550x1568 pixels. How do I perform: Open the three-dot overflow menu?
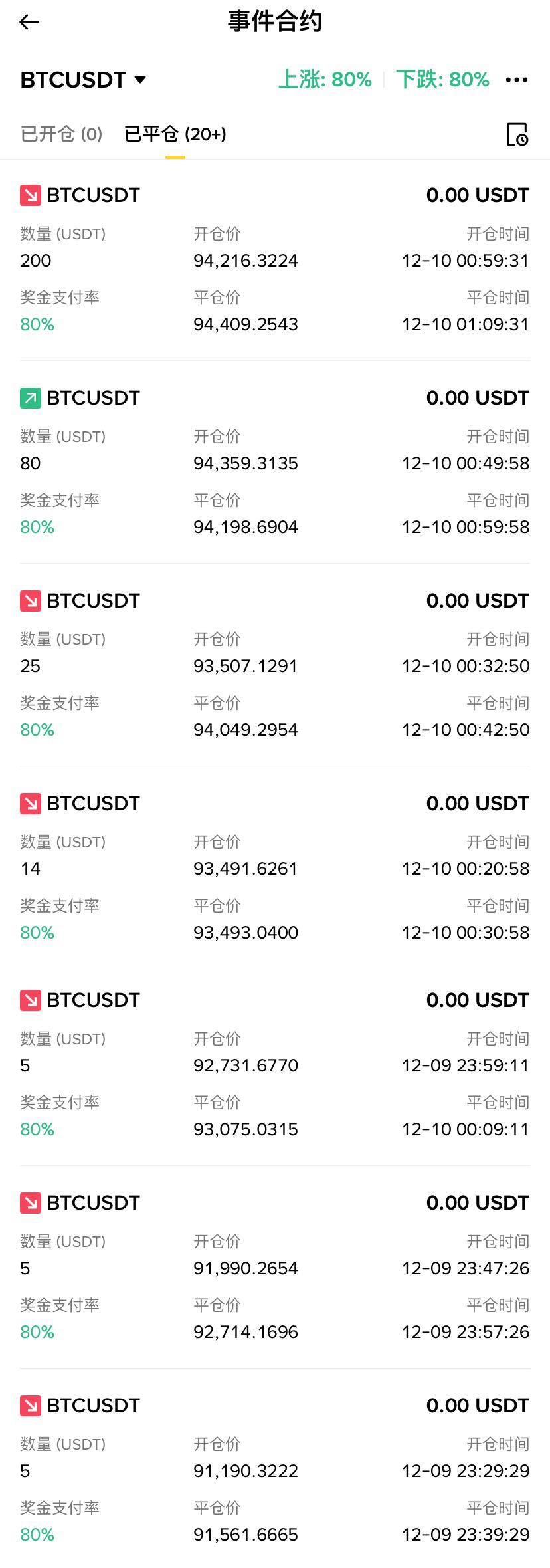(516, 80)
